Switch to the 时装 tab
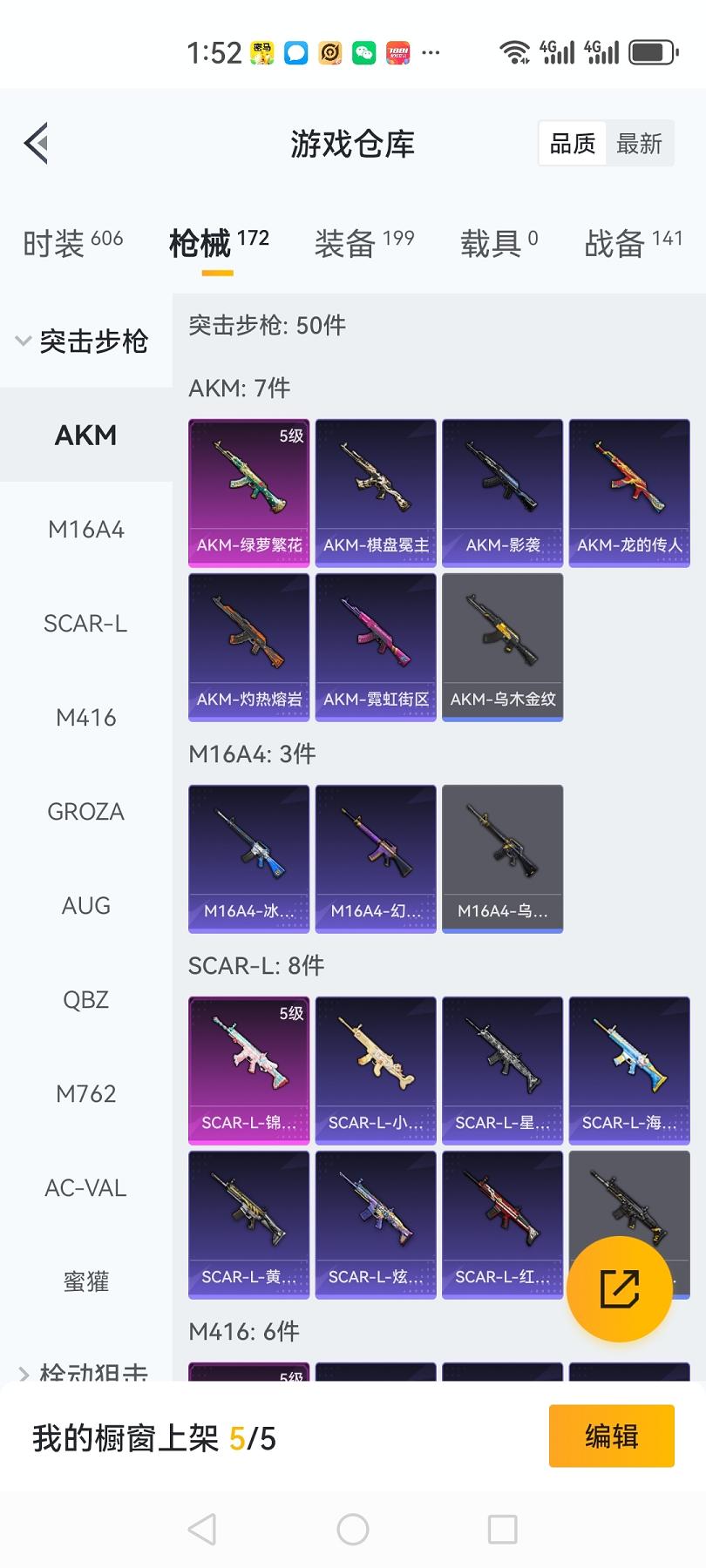 (72, 243)
